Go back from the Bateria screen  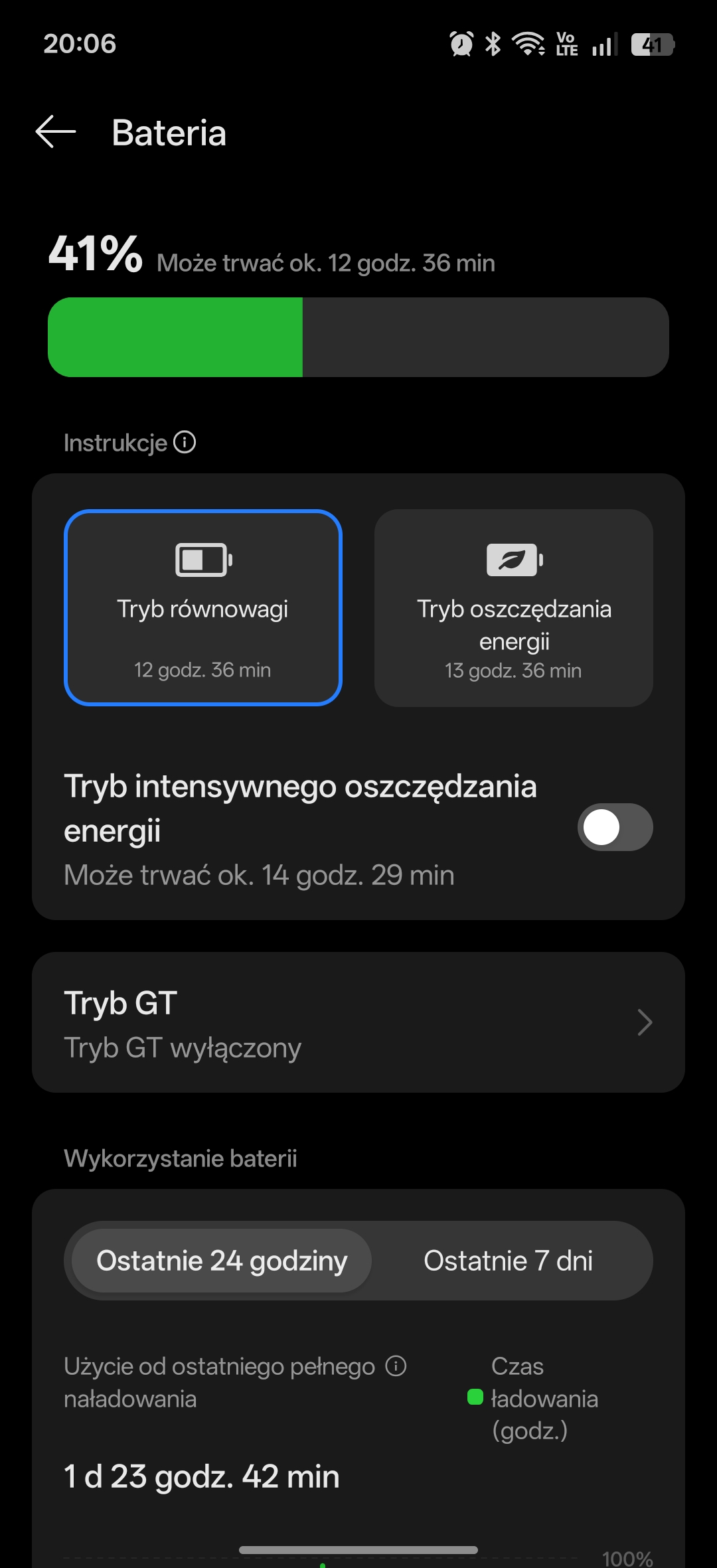[x=56, y=131]
